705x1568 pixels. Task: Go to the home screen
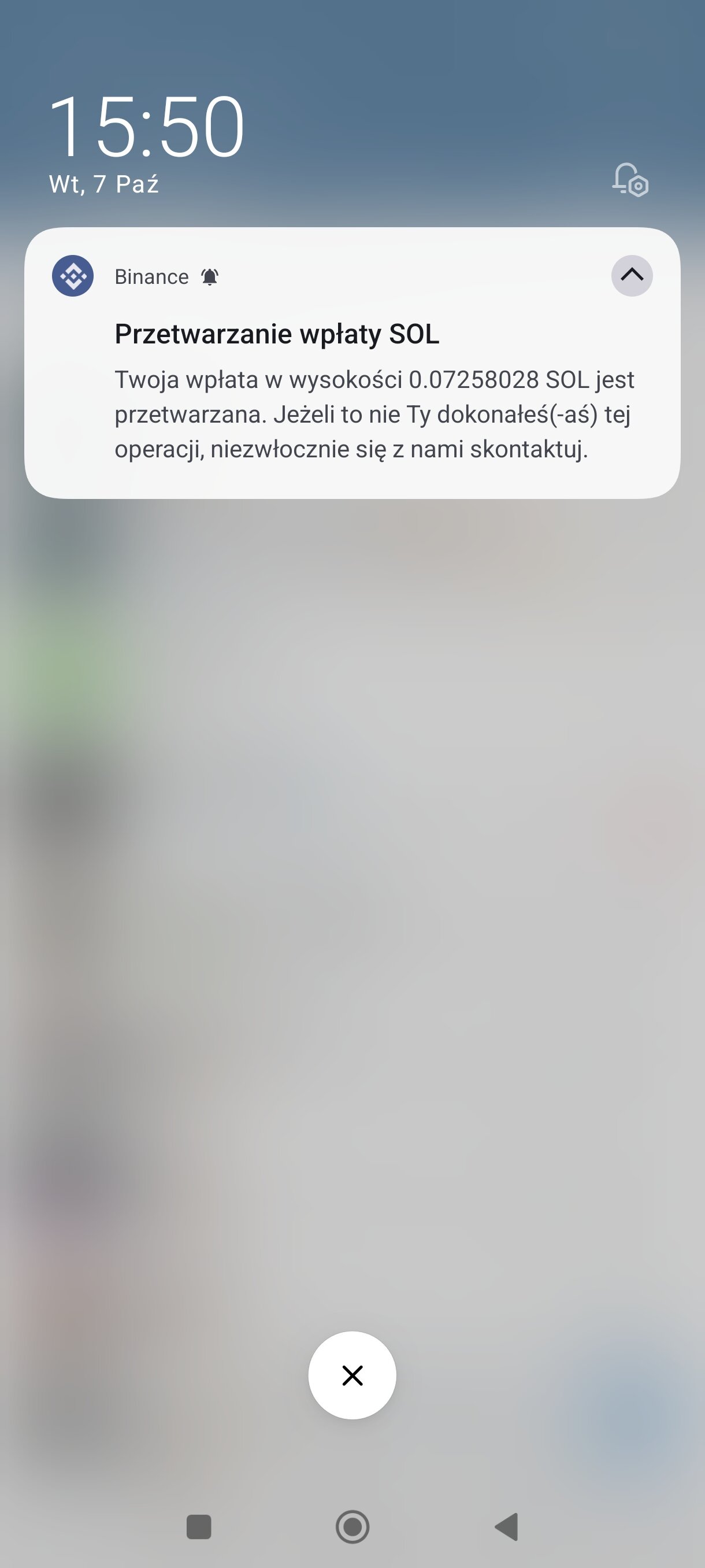tap(352, 1526)
